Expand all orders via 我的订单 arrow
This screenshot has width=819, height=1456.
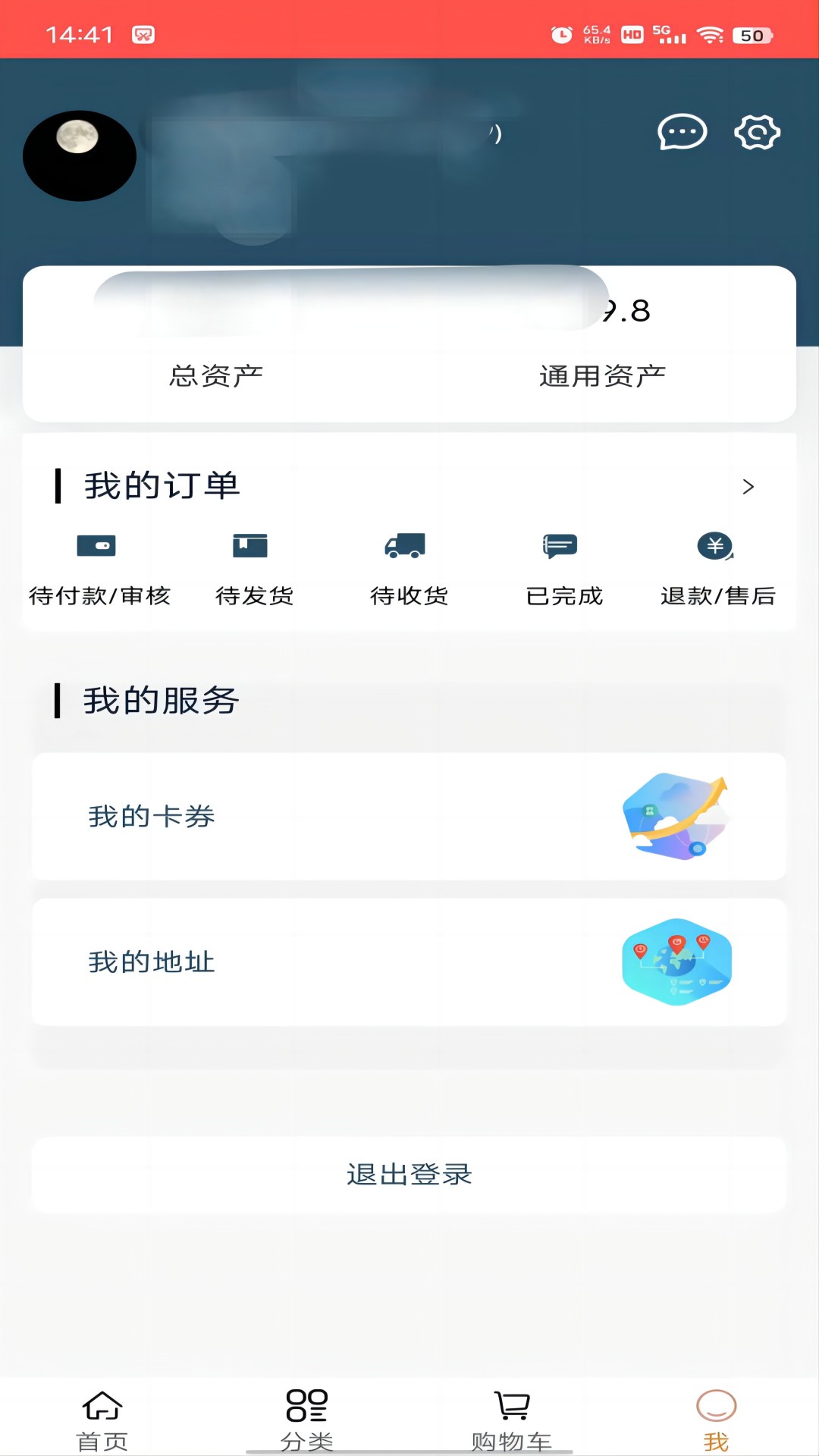(748, 487)
